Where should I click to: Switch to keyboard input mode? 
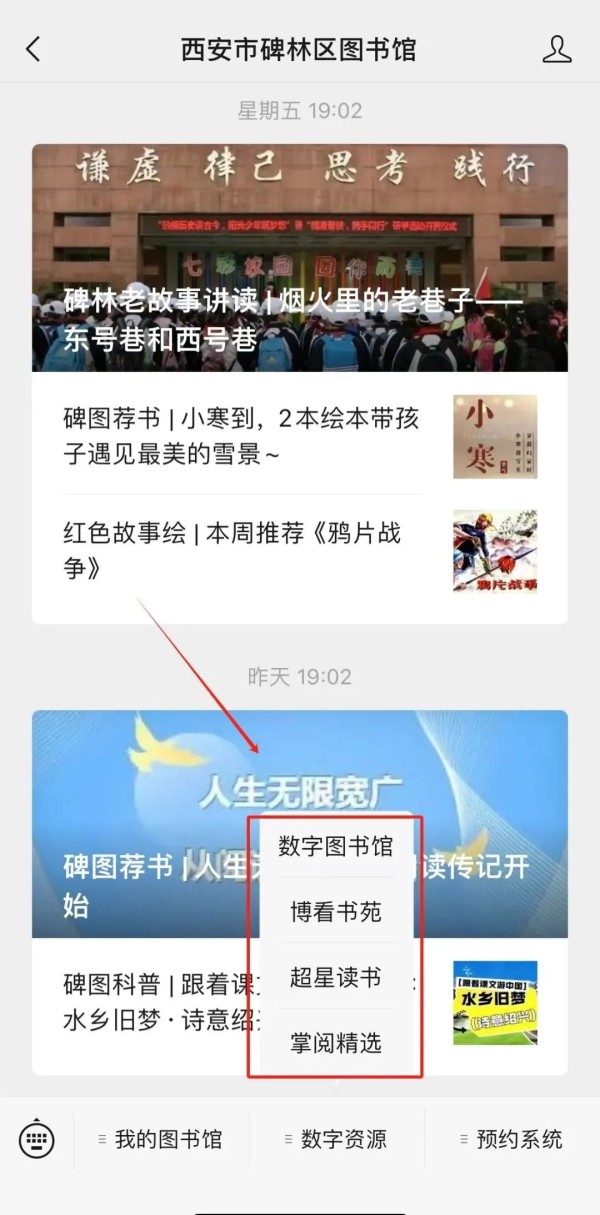(37, 1139)
